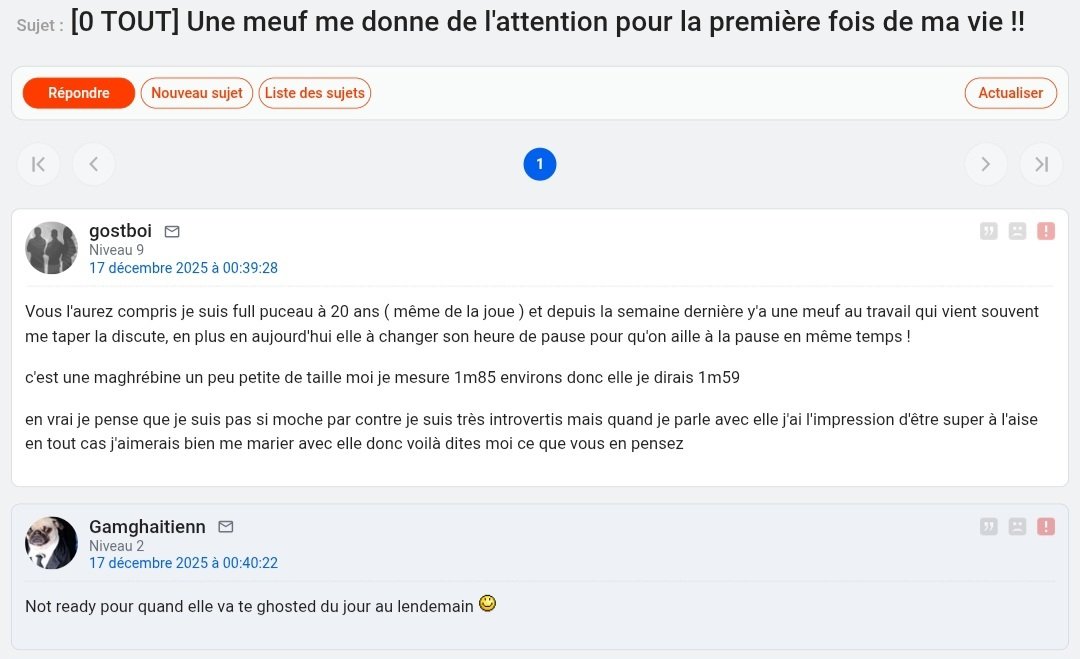The width and height of the screenshot is (1080, 659).
Task: Open gostboi's profile avatar
Action: pos(51,248)
